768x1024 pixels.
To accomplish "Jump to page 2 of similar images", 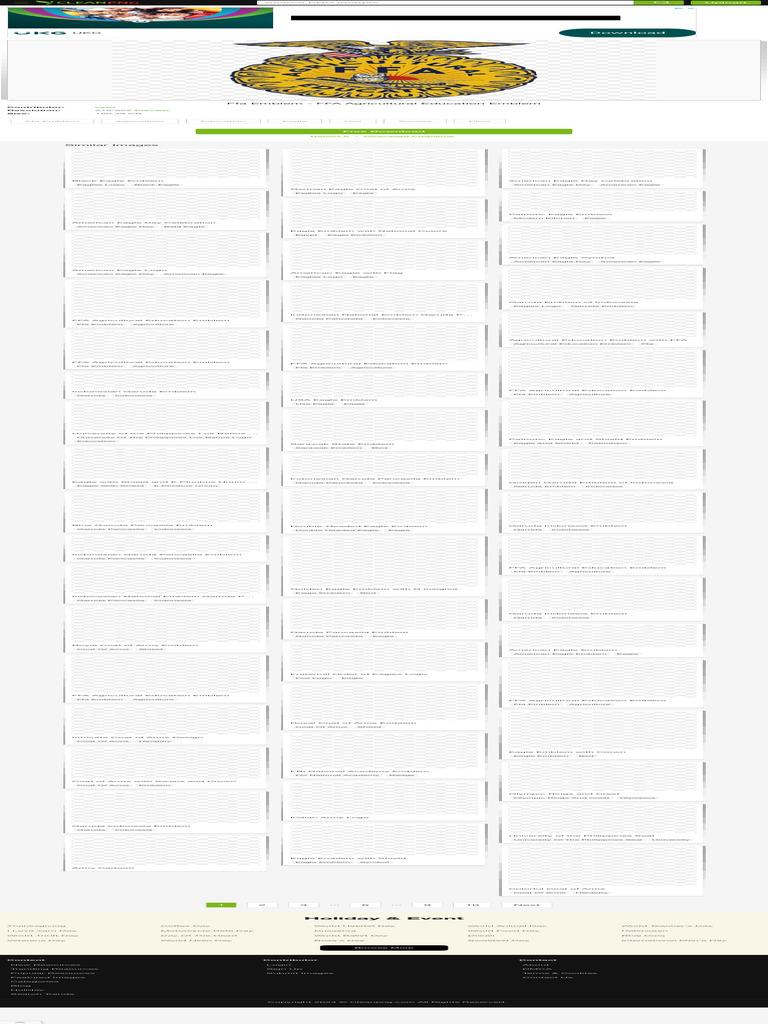I will click(262, 905).
